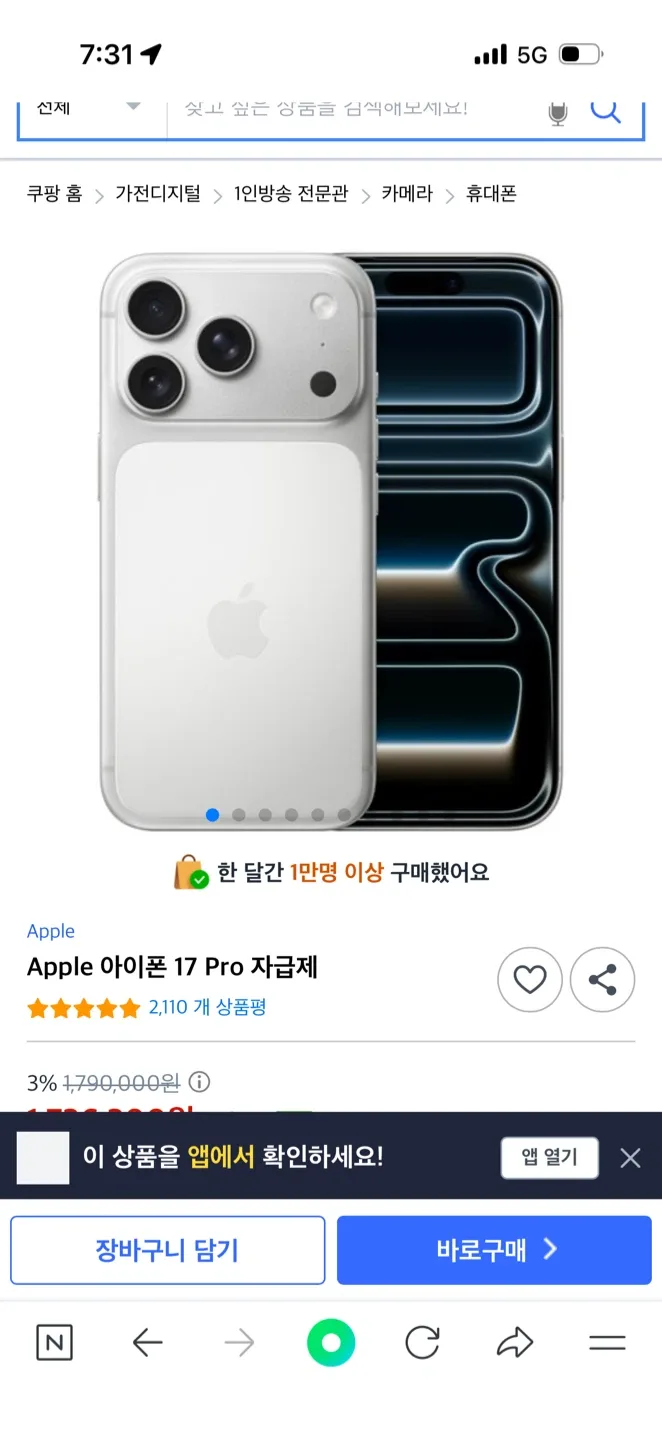The width and height of the screenshot is (662, 1440).
Task: Show price info via the info icon
Action: (200, 1082)
